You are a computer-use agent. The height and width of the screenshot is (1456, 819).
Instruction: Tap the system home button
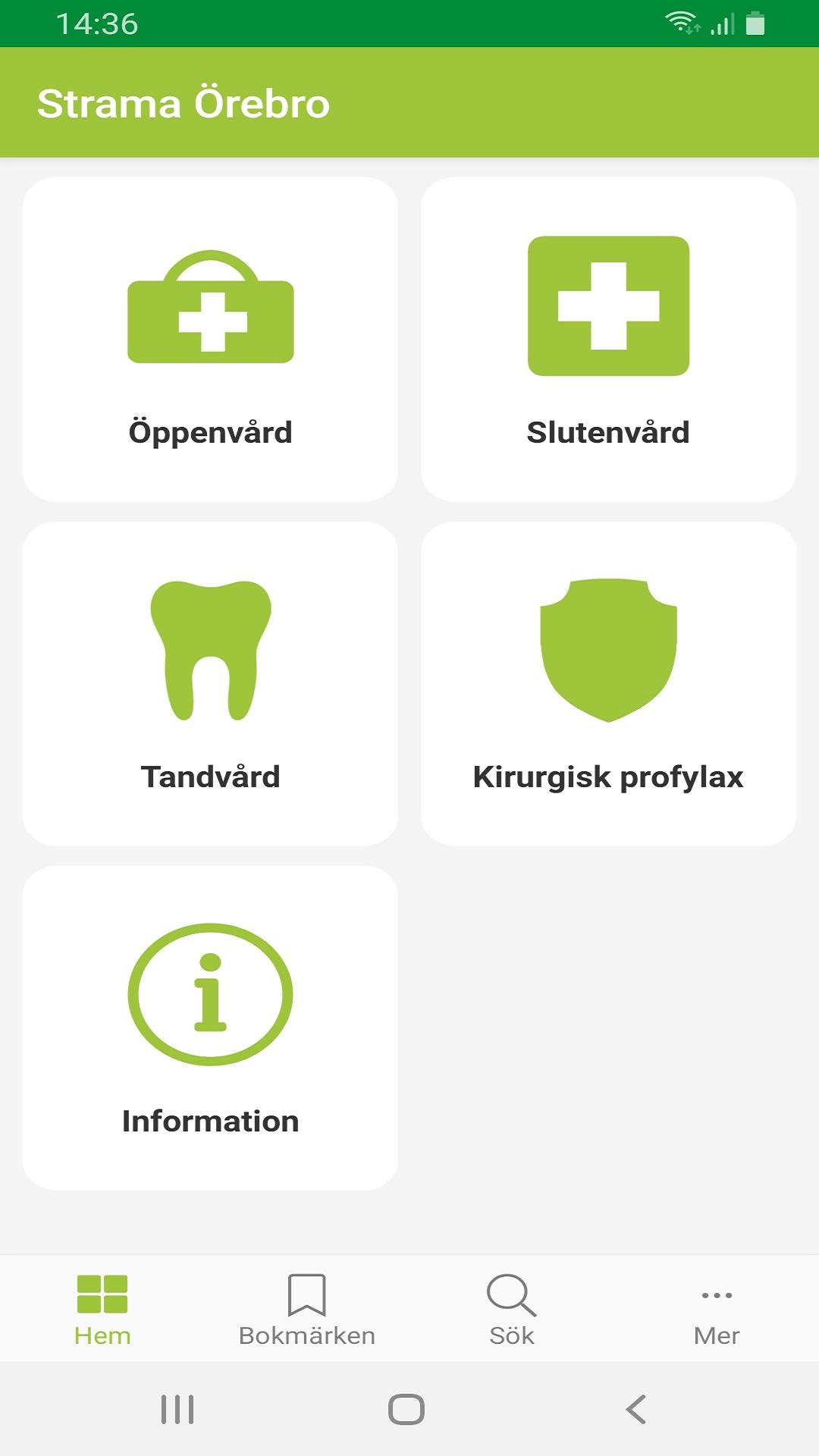pos(406,1409)
